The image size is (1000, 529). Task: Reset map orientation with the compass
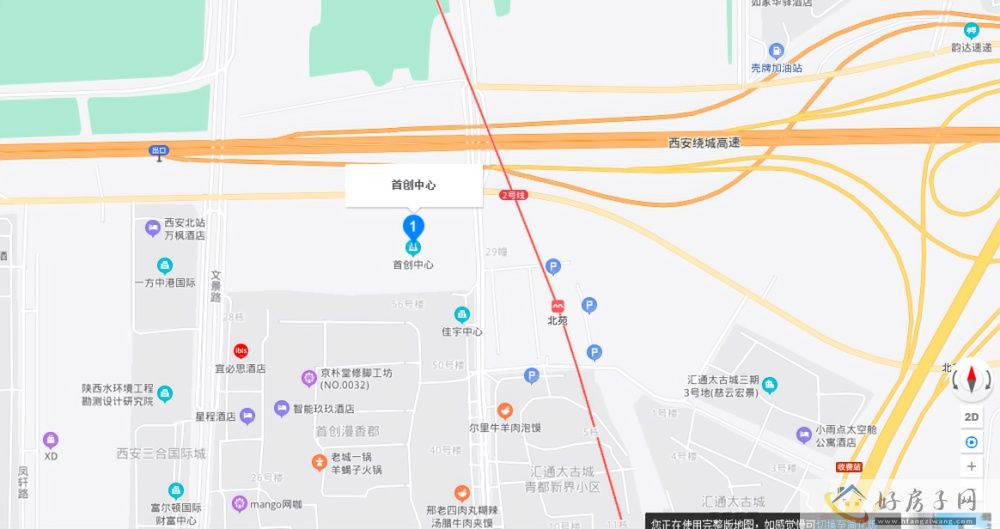(971, 380)
